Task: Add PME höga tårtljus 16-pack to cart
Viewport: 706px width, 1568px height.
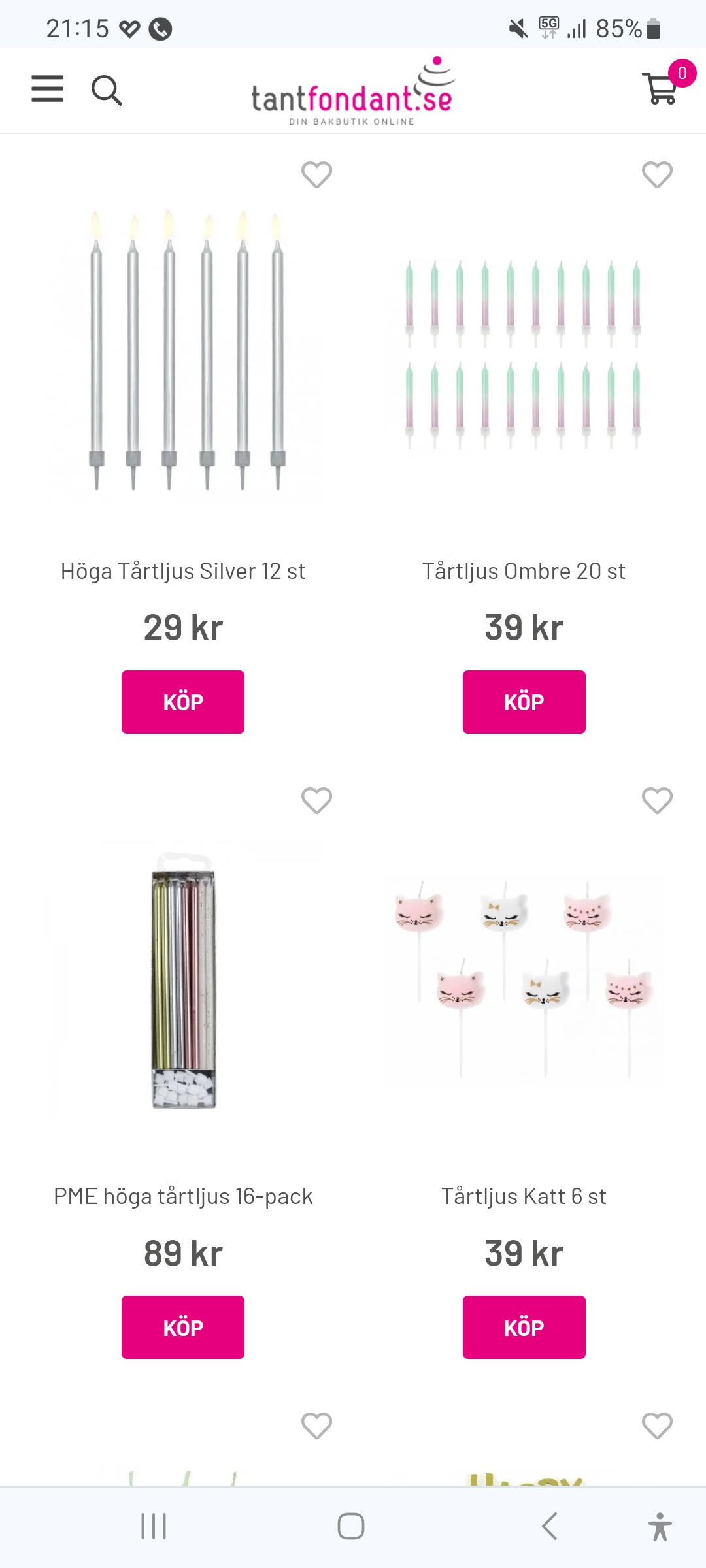Action: [183, 1327]
